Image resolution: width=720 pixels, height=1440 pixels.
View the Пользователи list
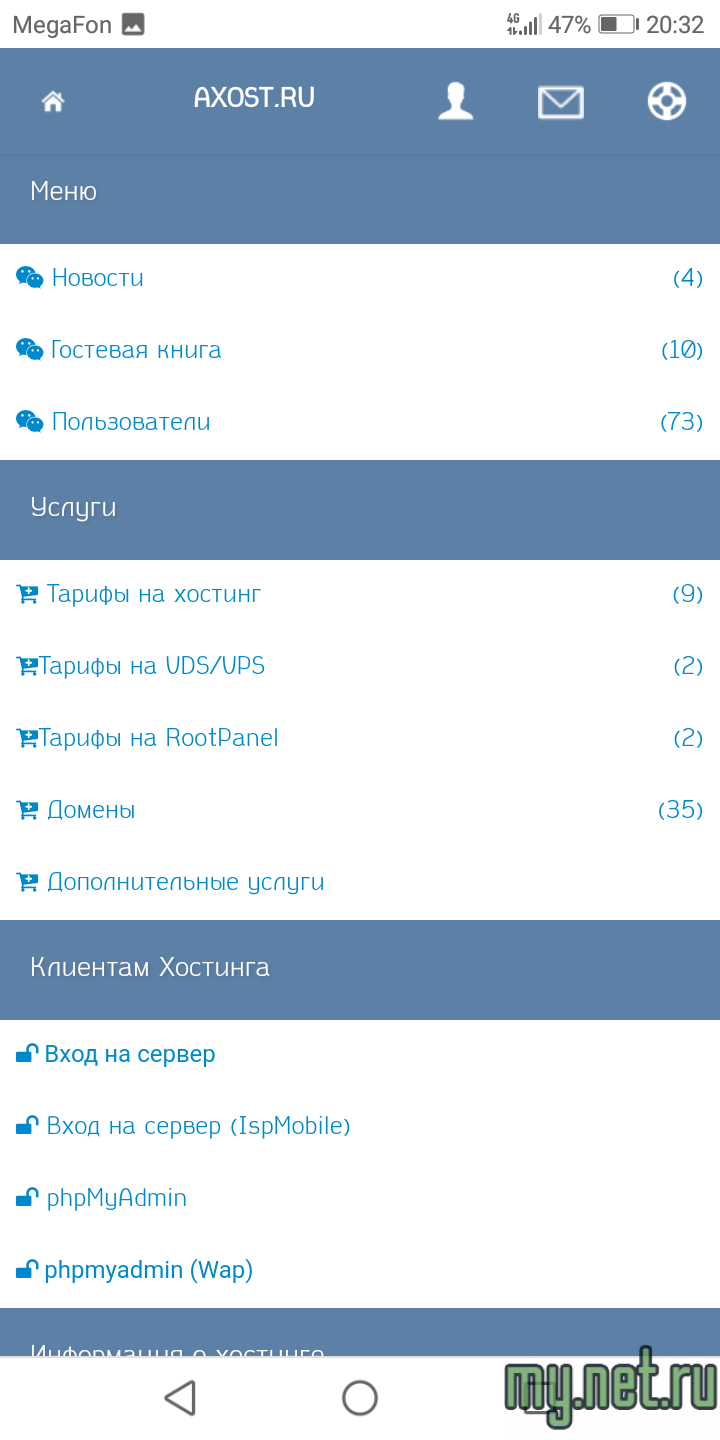(130, 422)
